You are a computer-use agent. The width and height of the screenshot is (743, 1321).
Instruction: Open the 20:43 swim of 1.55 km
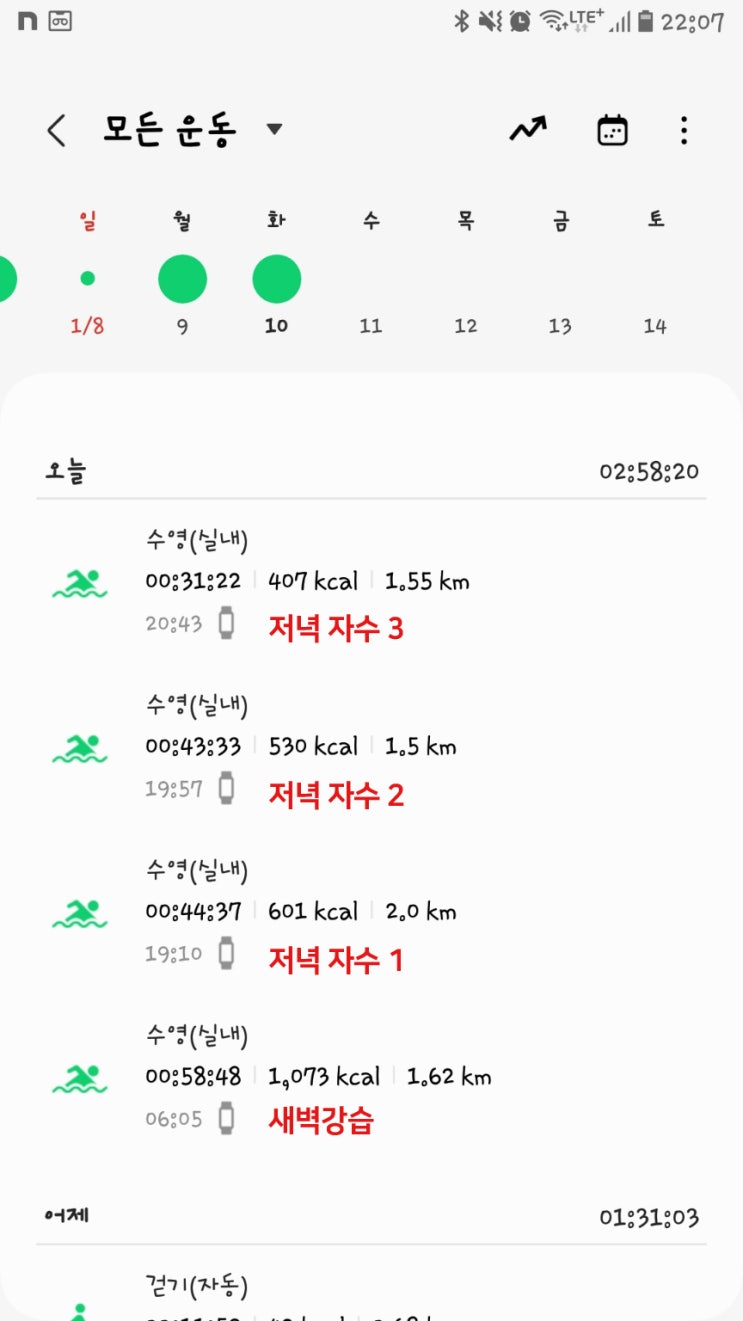point(370,583)
